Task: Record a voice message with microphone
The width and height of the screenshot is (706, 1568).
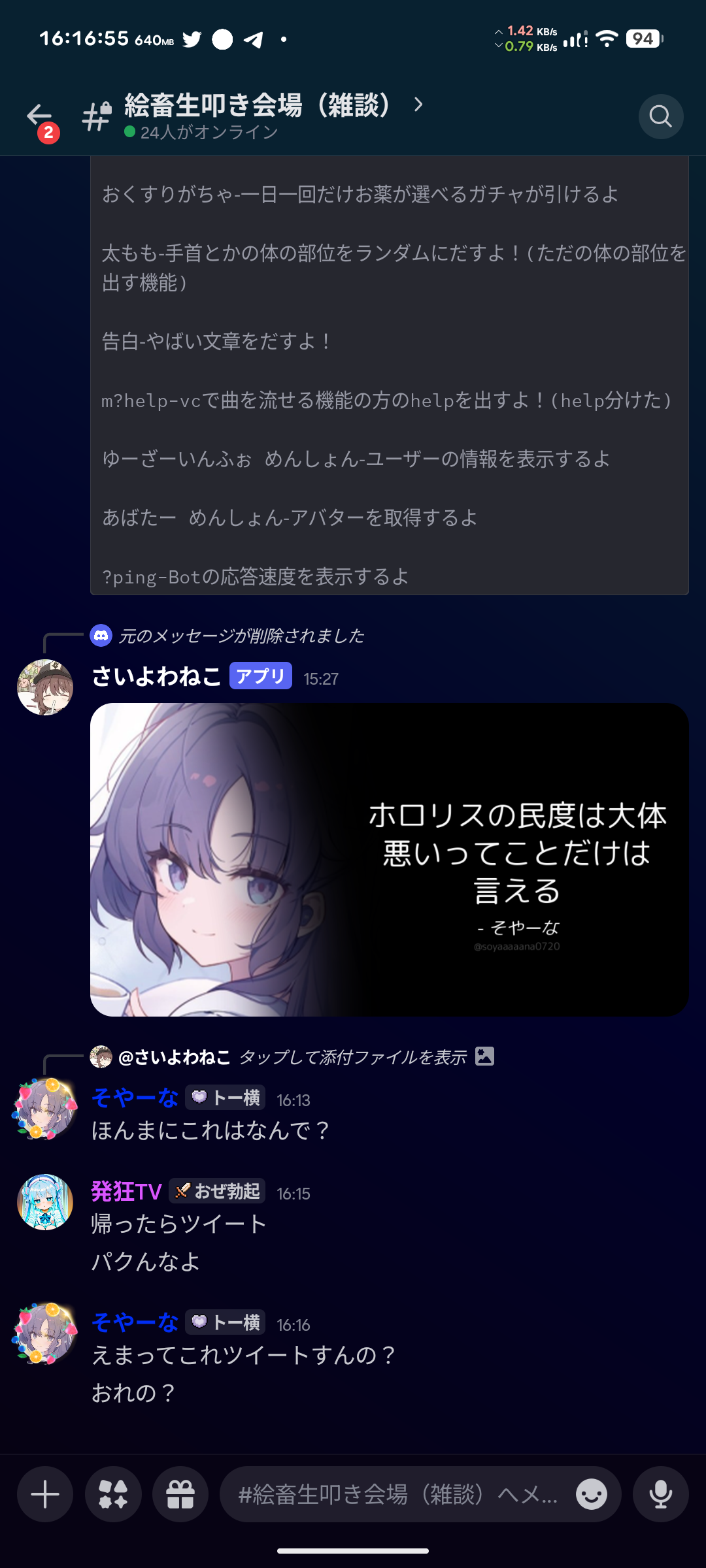Action: pyautogui.click(x=660, y=1494)
